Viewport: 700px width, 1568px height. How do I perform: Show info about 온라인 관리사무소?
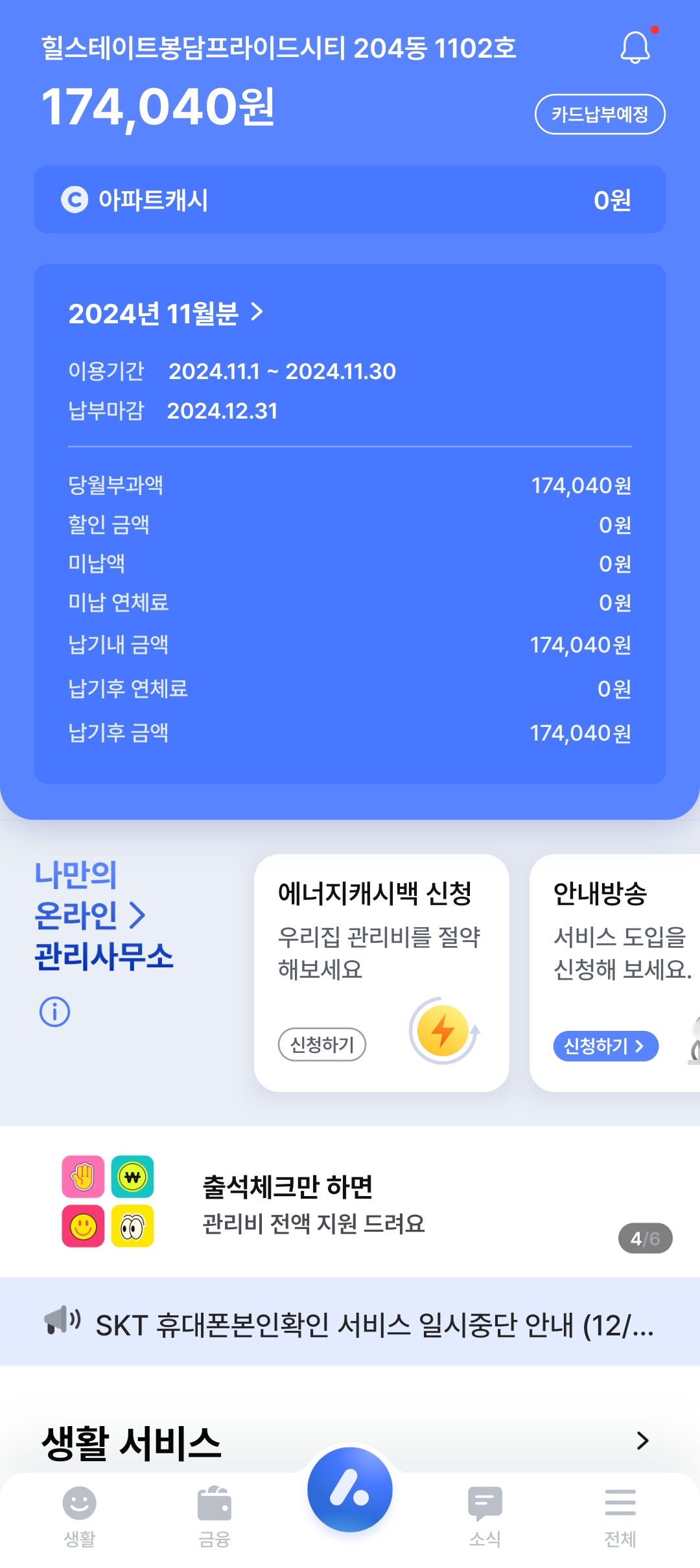pyautogui.click(x=55, y=1011)
